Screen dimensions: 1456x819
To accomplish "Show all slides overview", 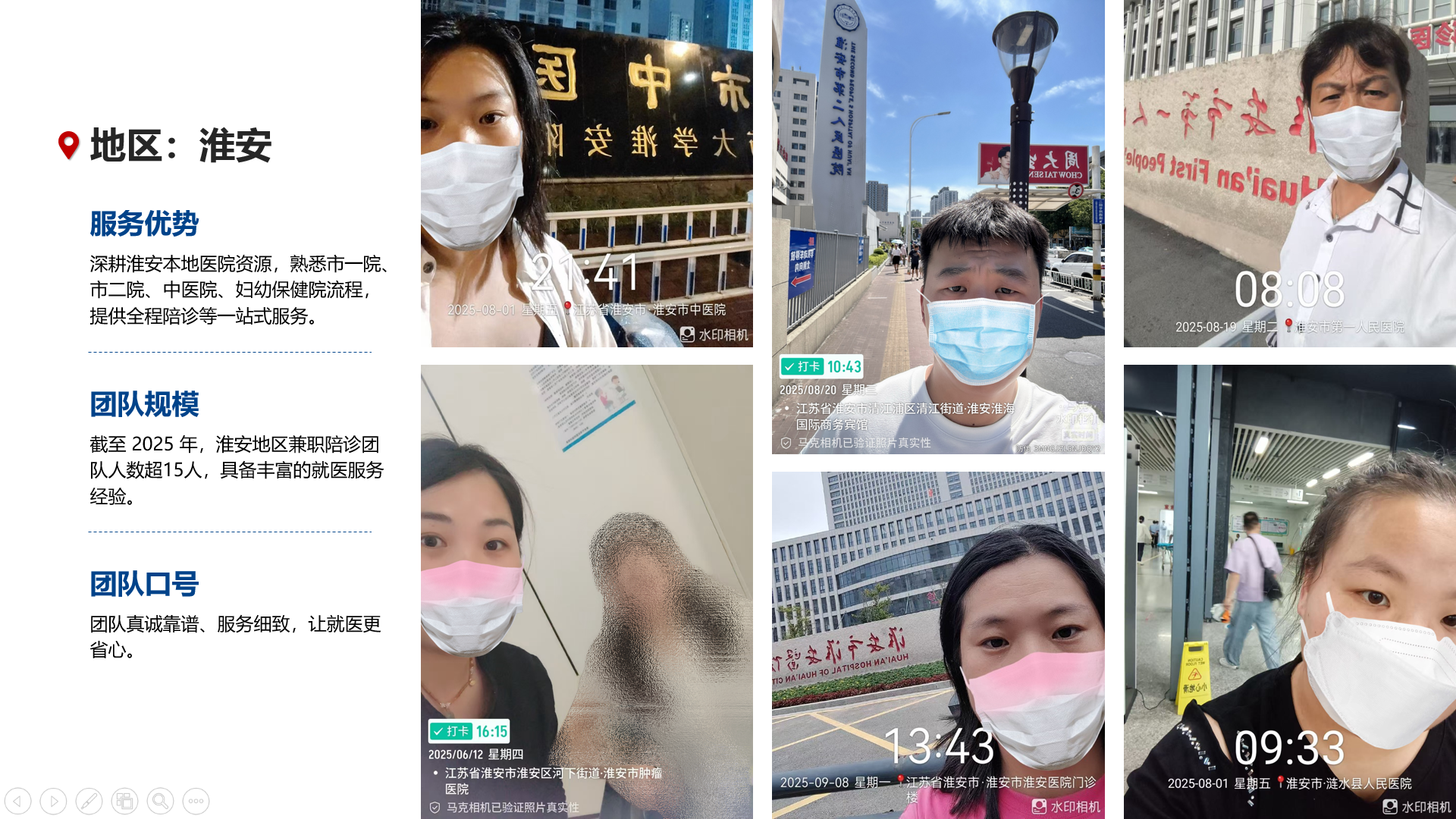I will click(124, 801).
